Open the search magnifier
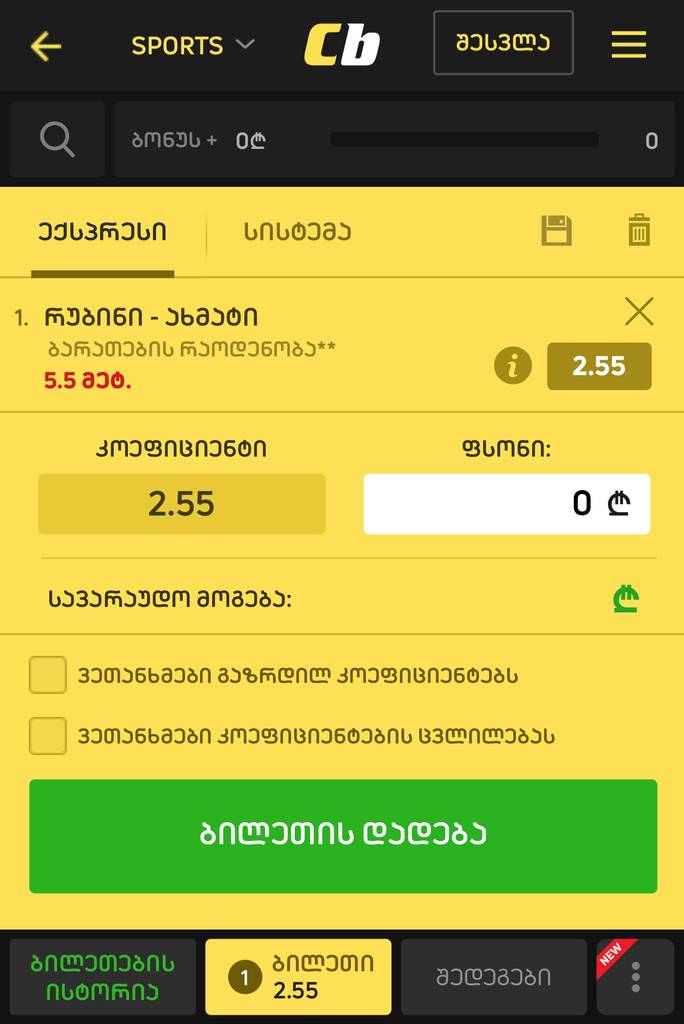This screenshot has width=684, height=1024. point(57,140)
